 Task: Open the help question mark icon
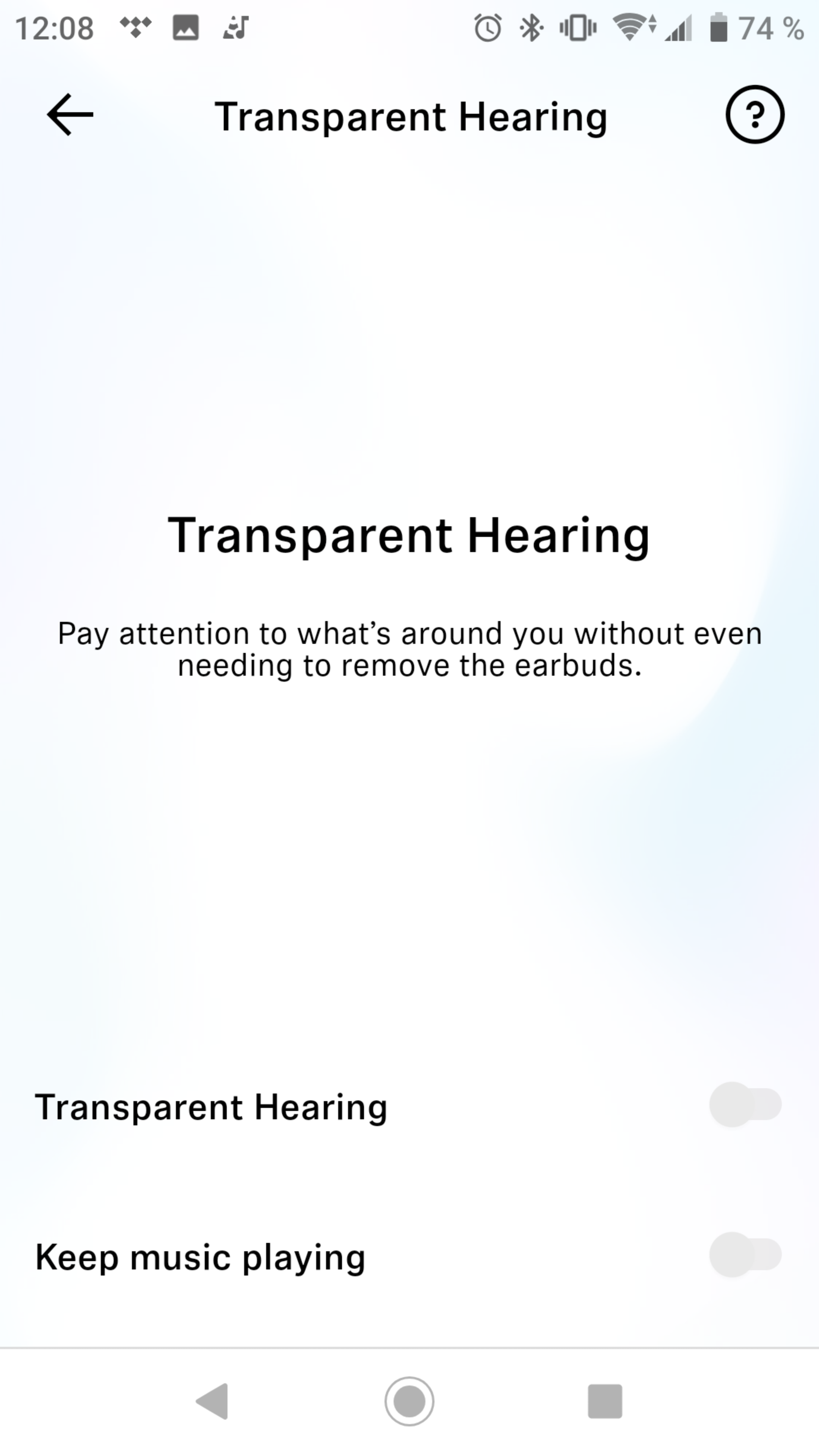click(754, 115)
